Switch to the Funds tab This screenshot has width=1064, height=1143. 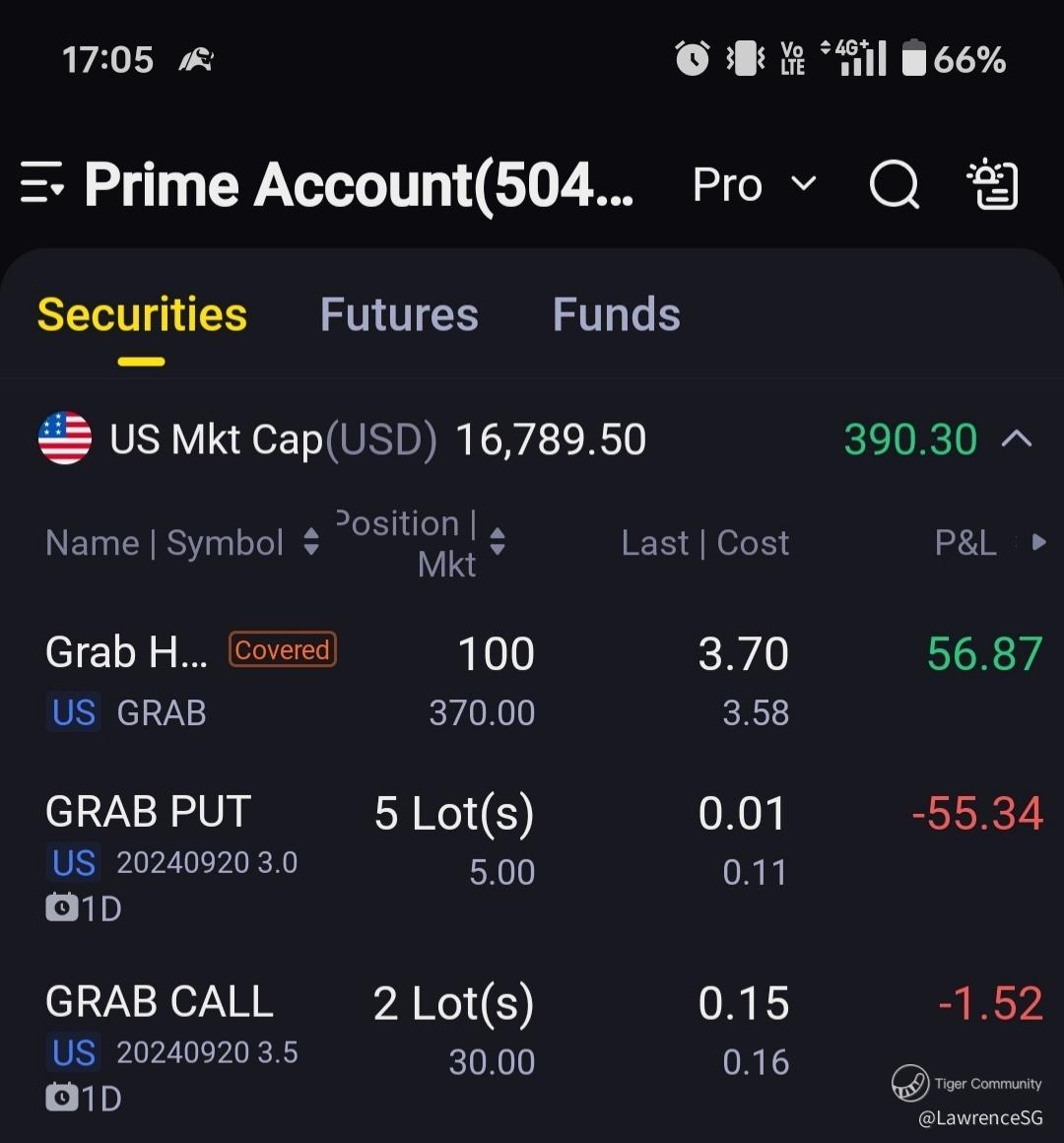[x=616, y=315]
